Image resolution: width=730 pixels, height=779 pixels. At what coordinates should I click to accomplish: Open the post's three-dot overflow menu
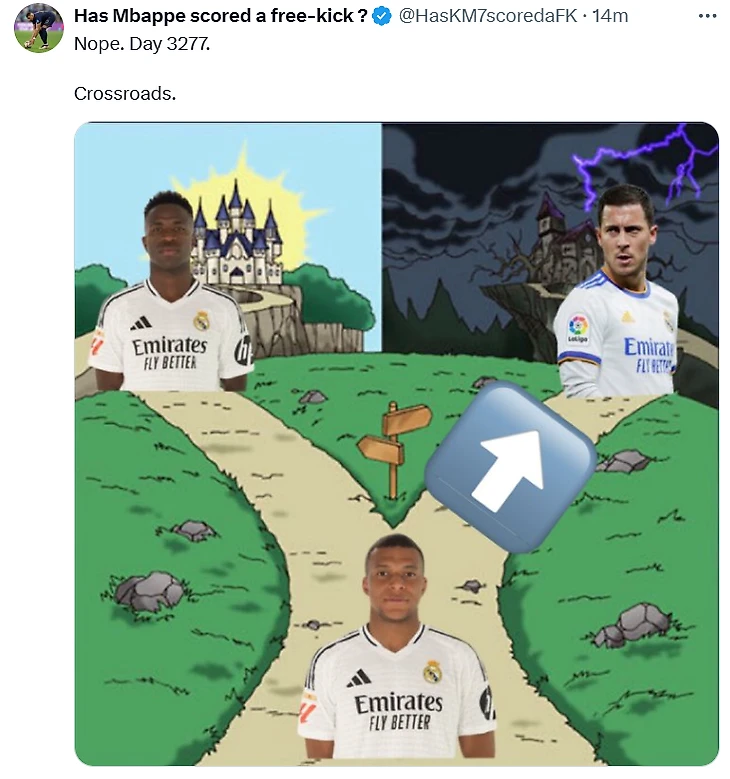click(707, 17)
